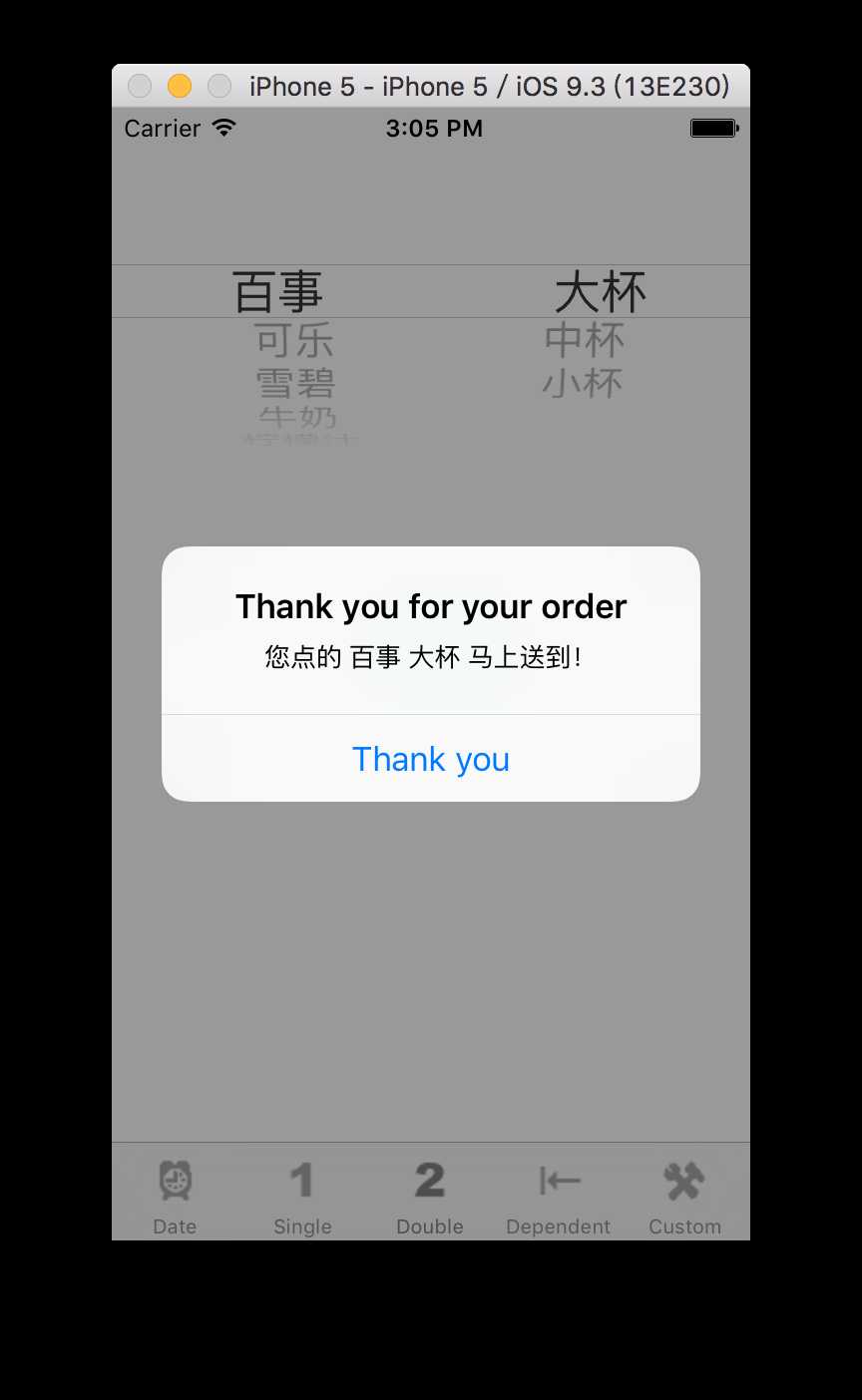Tap the Single tab's number 1 icon
The image size is (862, 1400).
(302, 1181)
